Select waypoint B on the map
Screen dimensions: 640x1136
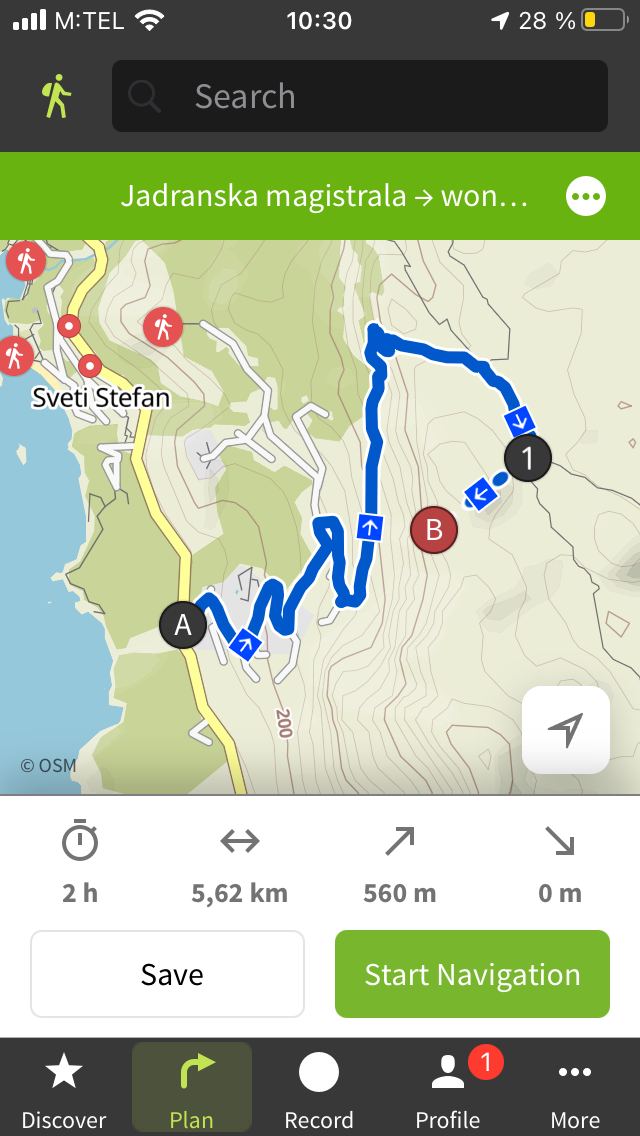[x=434, y=529]
